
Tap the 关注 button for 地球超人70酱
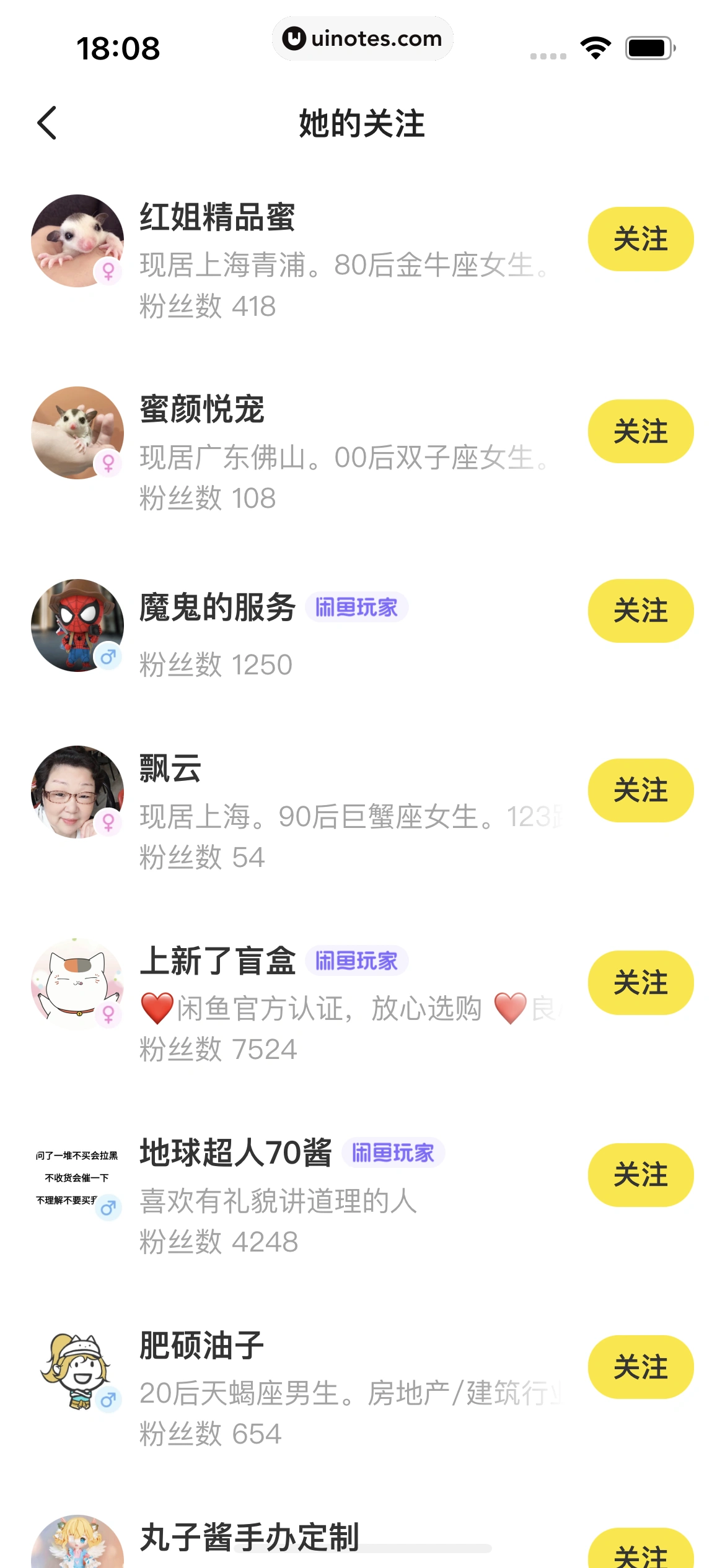coord(641,1174)
